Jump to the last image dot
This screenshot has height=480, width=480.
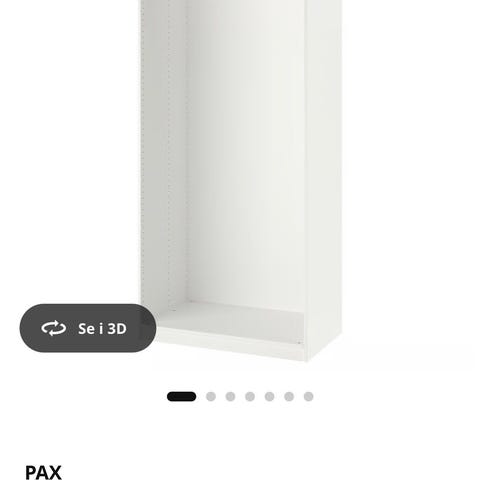(x=309, y=397)
